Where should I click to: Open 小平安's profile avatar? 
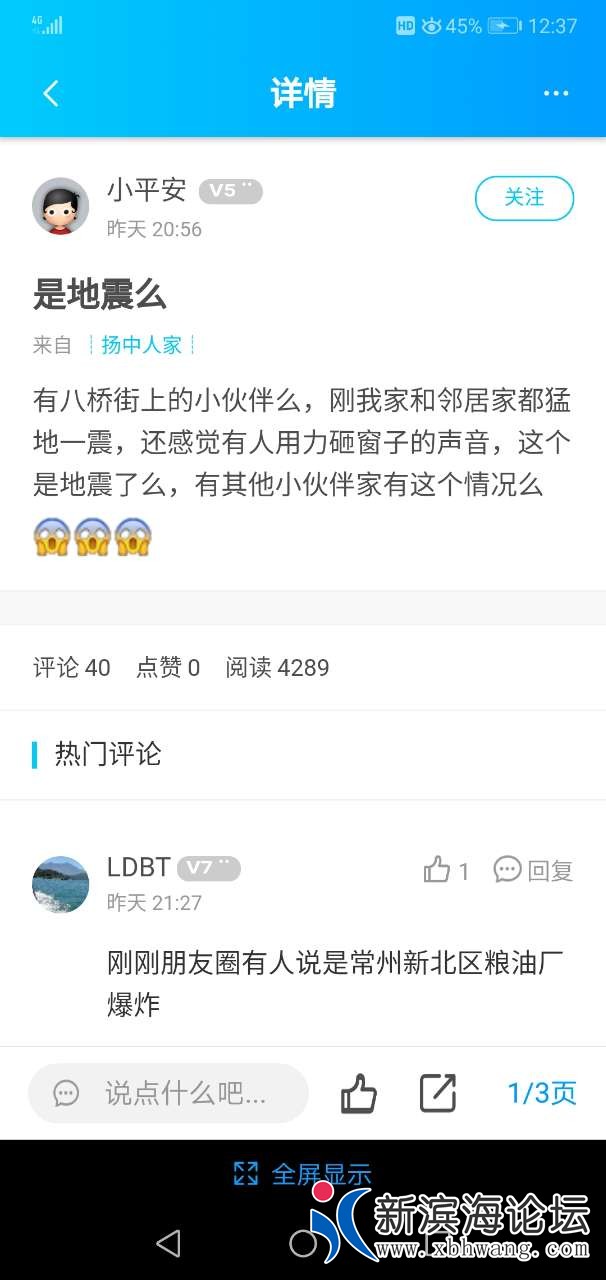click(x=61, y=207)
